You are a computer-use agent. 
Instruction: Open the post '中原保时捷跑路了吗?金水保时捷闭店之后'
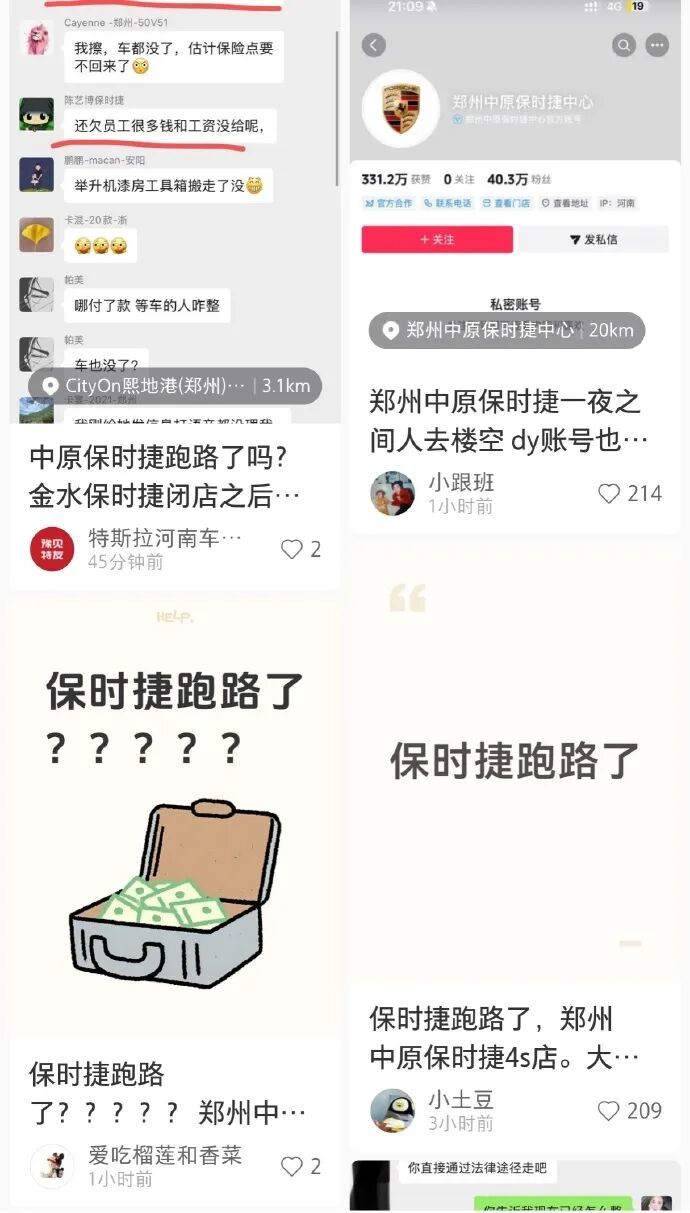click(165, 476)
